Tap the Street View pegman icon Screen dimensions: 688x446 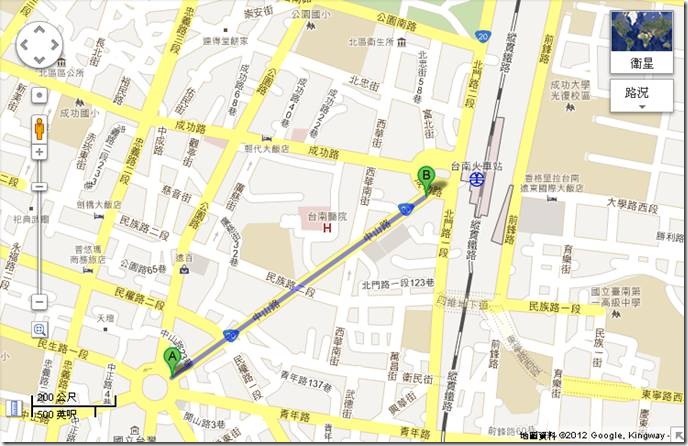coord(39,127)
